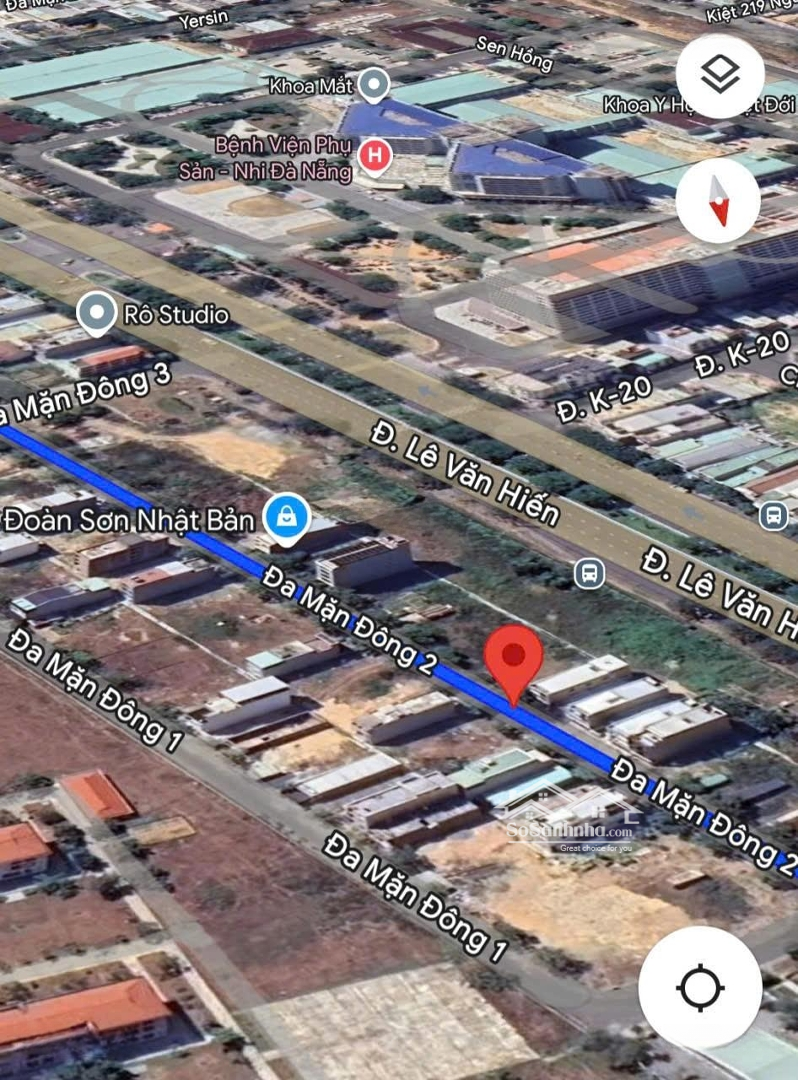Open the Khoa Mắt place marker

click(x=373, y=84)
